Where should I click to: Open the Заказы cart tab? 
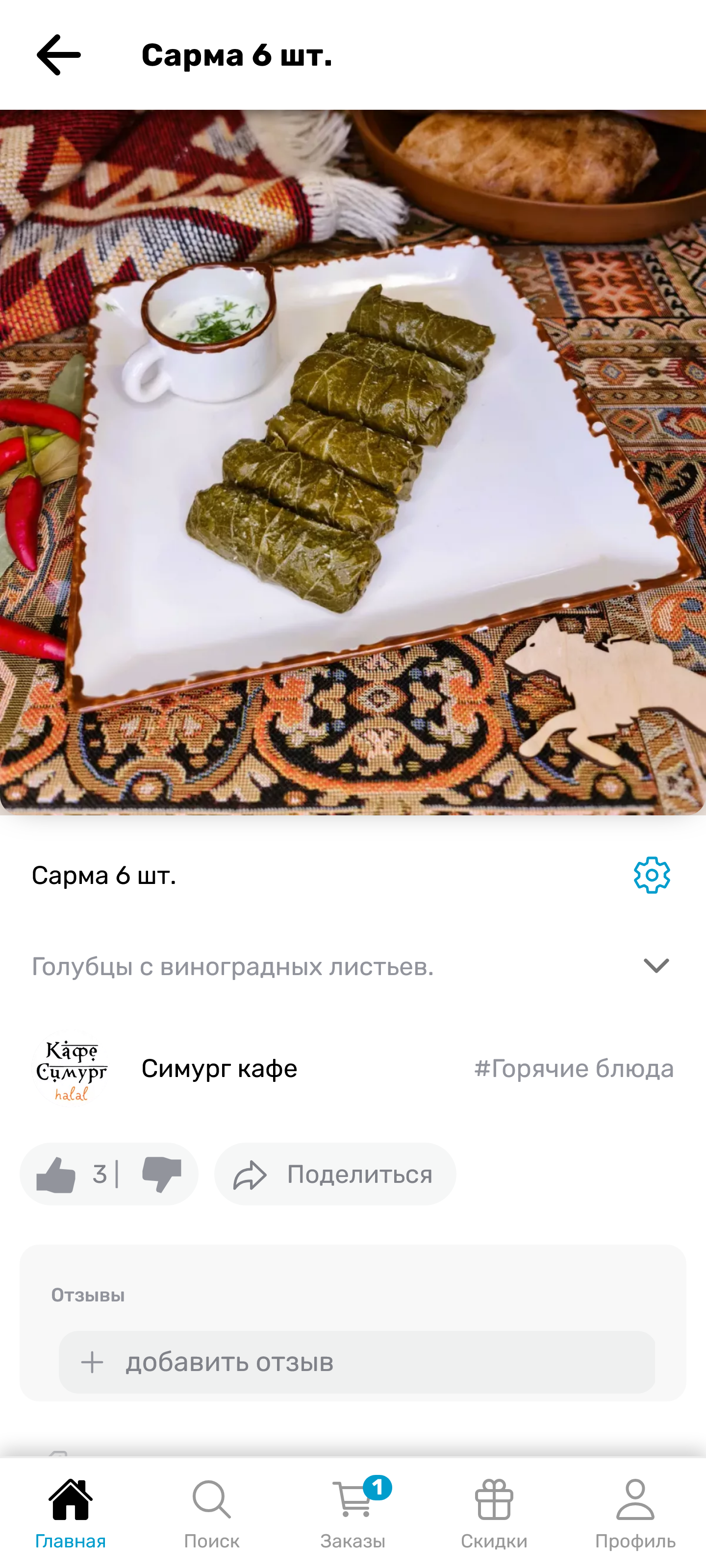pos(353,1513)
